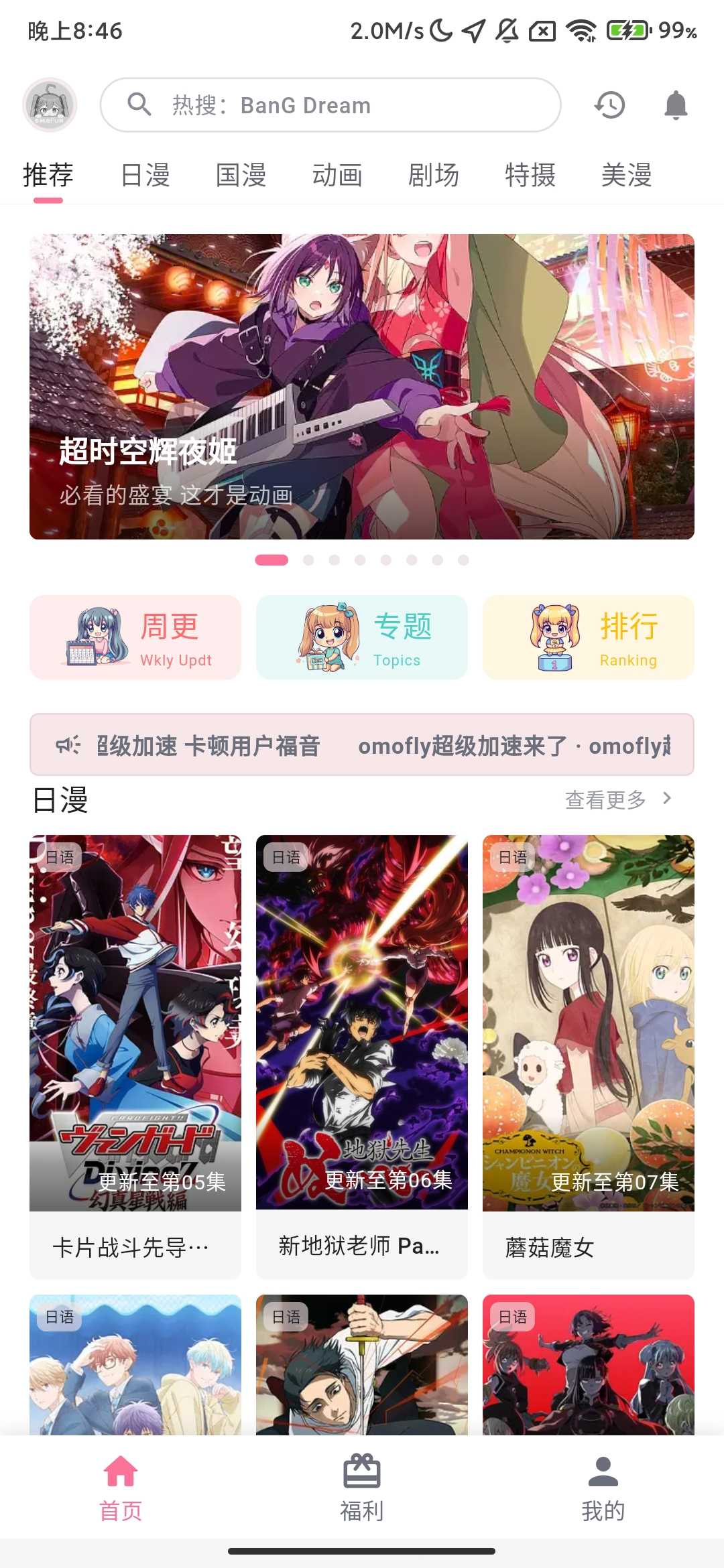724x1568 pixels.
Task: Open the notifications bell
Action: (x=676, y=105)
